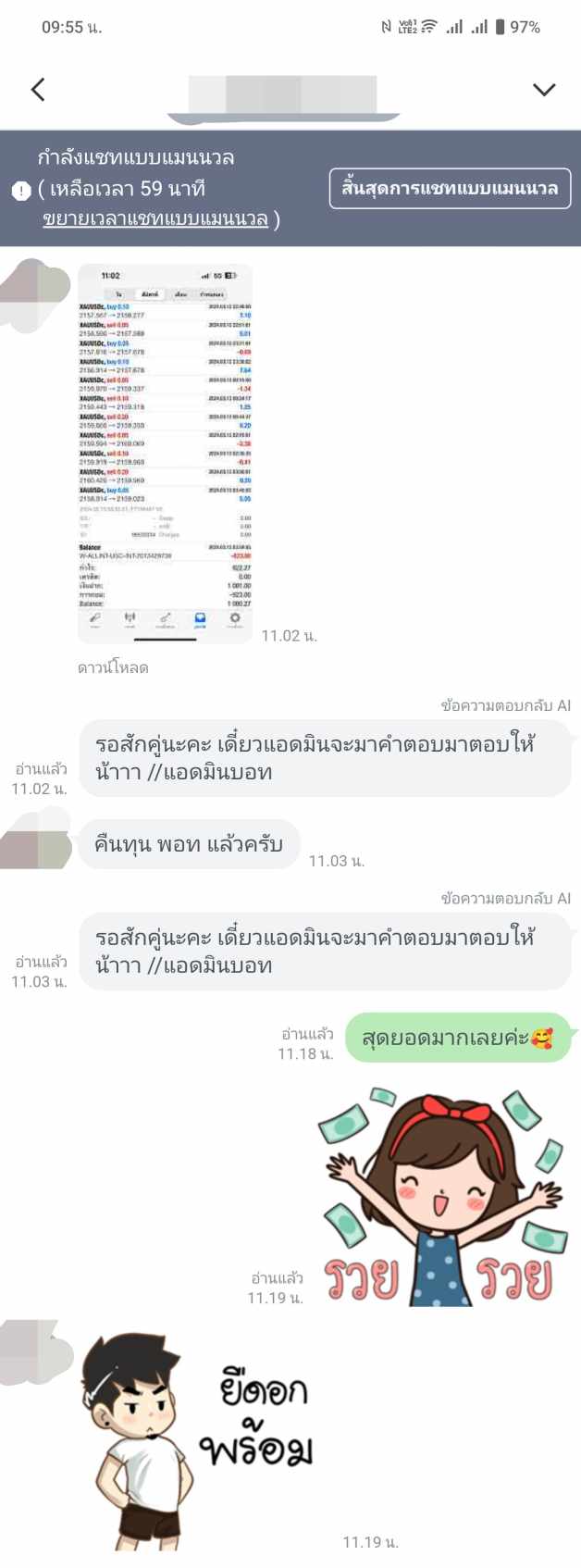Go back from the chat

coord(38,90)
